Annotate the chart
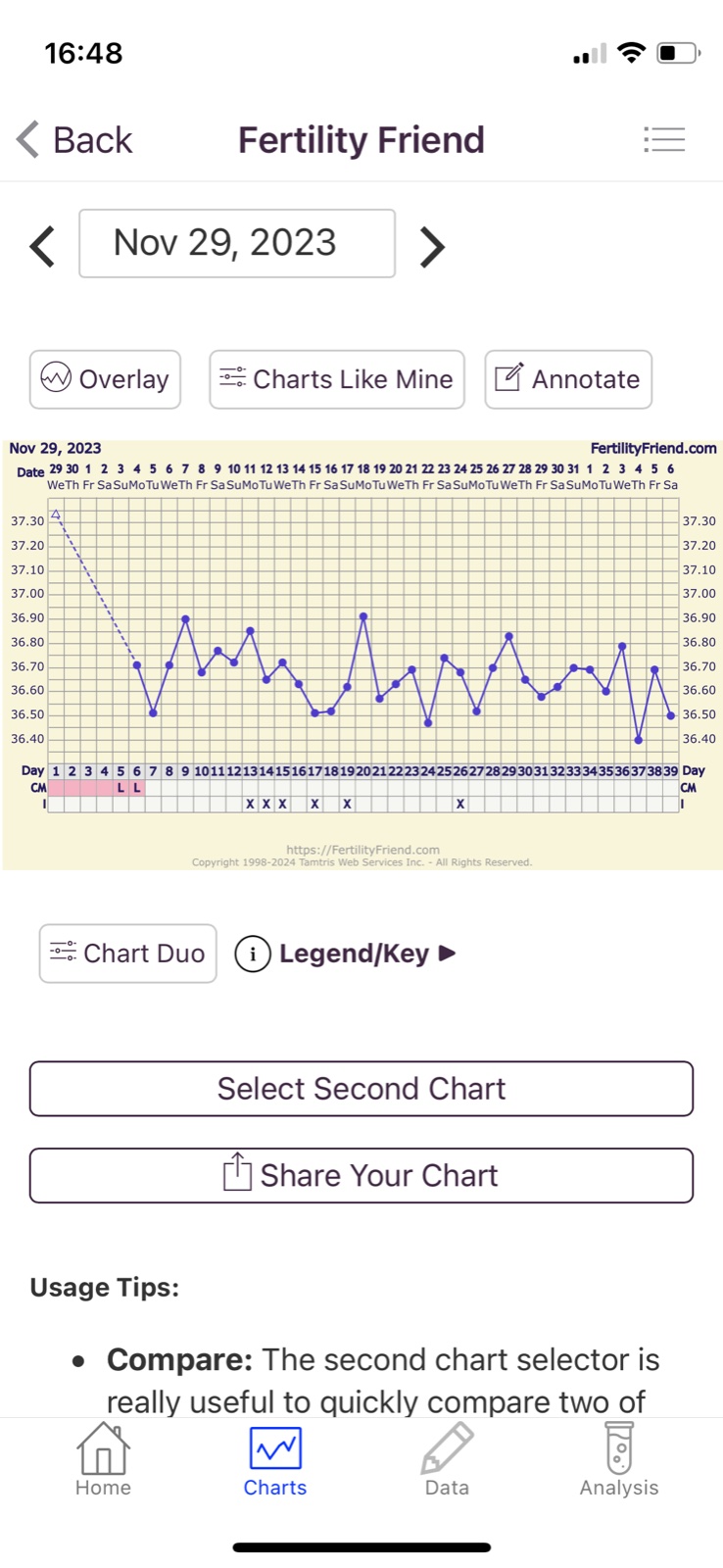This screenshot has height=1568, width=723. click(x=568, y=379)
